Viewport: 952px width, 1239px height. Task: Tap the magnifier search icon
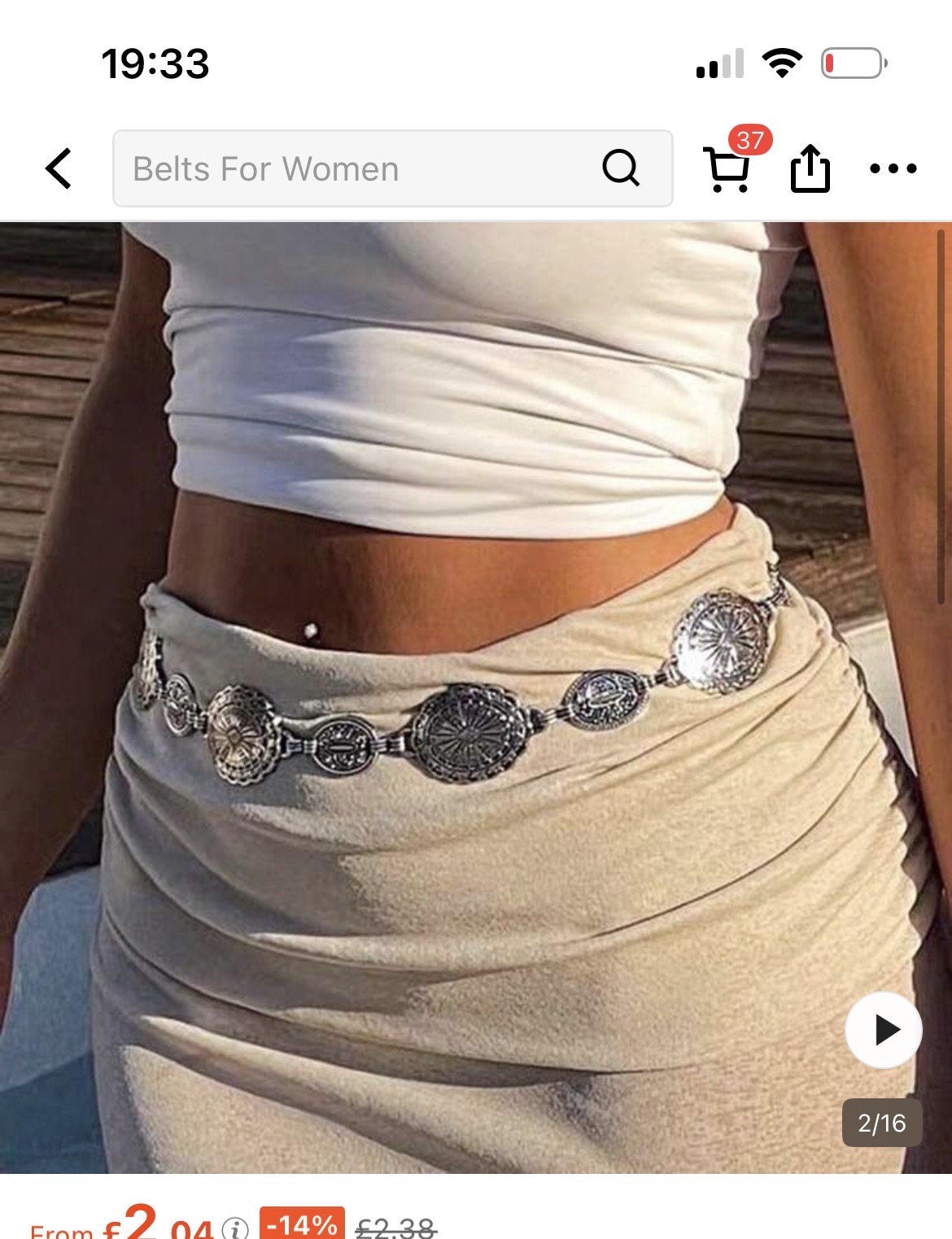point(620,168)
